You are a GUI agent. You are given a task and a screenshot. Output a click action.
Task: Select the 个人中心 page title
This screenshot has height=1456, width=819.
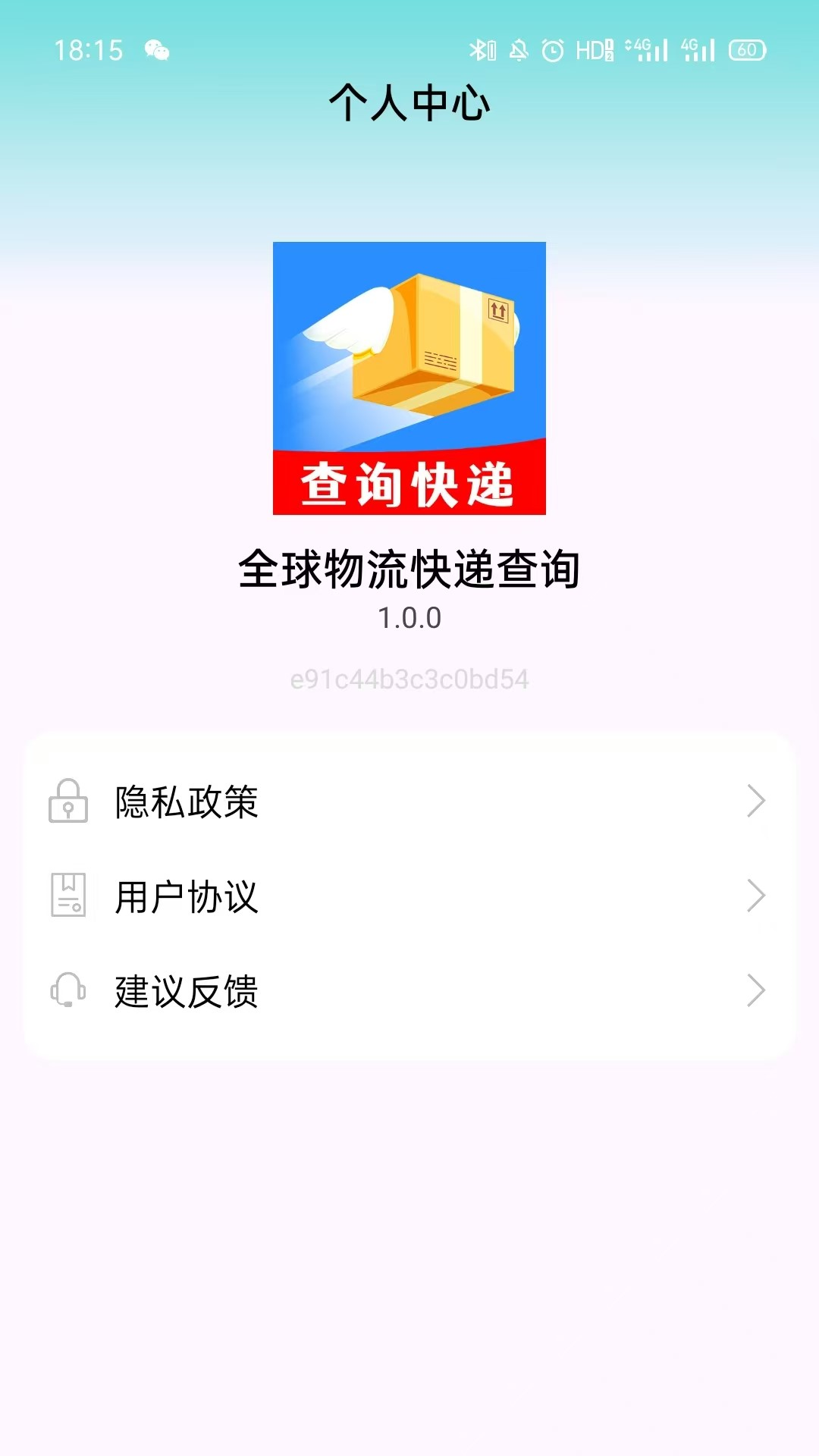pos(409,104)
